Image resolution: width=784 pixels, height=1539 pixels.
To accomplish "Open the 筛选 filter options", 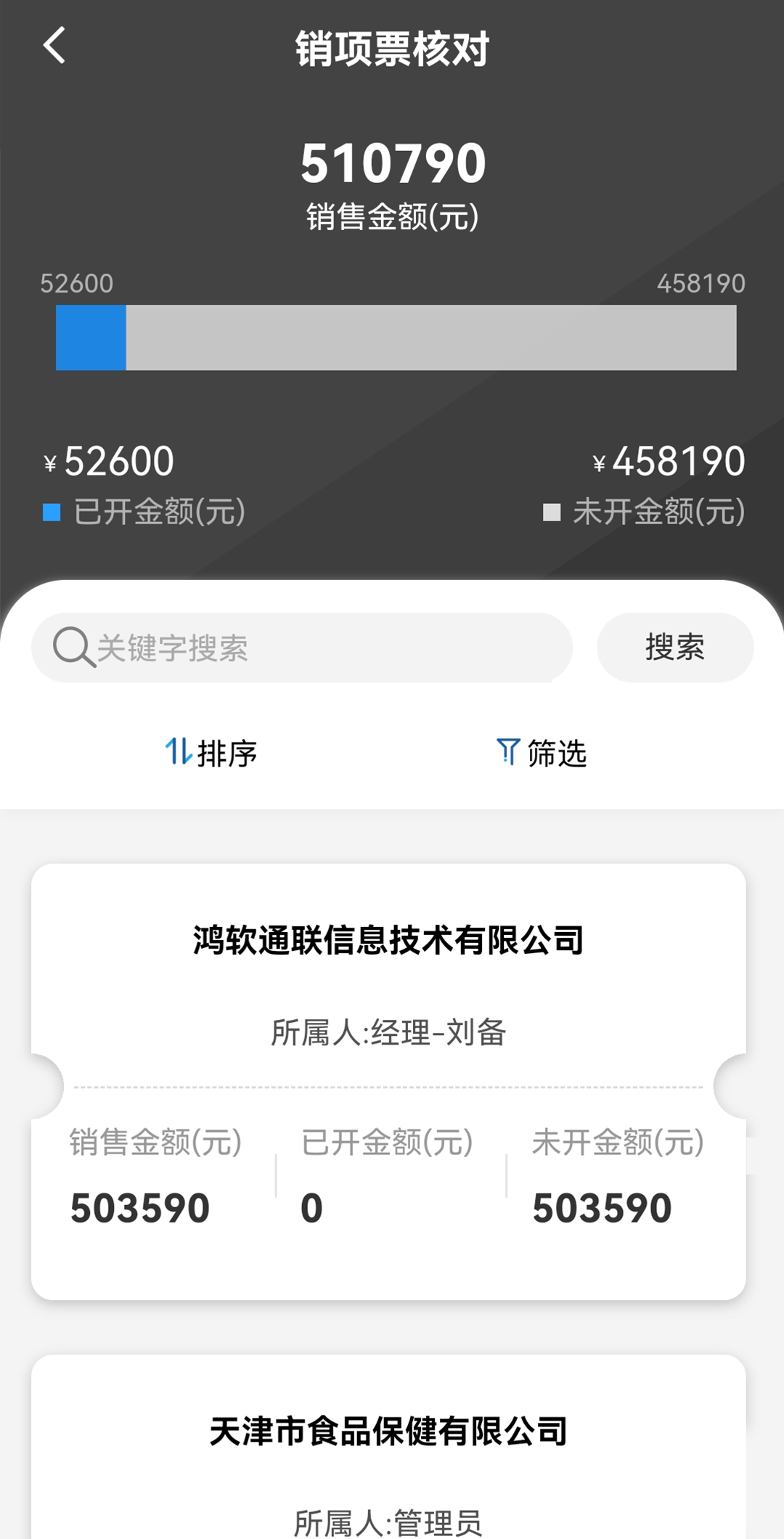I will [542, 753].
